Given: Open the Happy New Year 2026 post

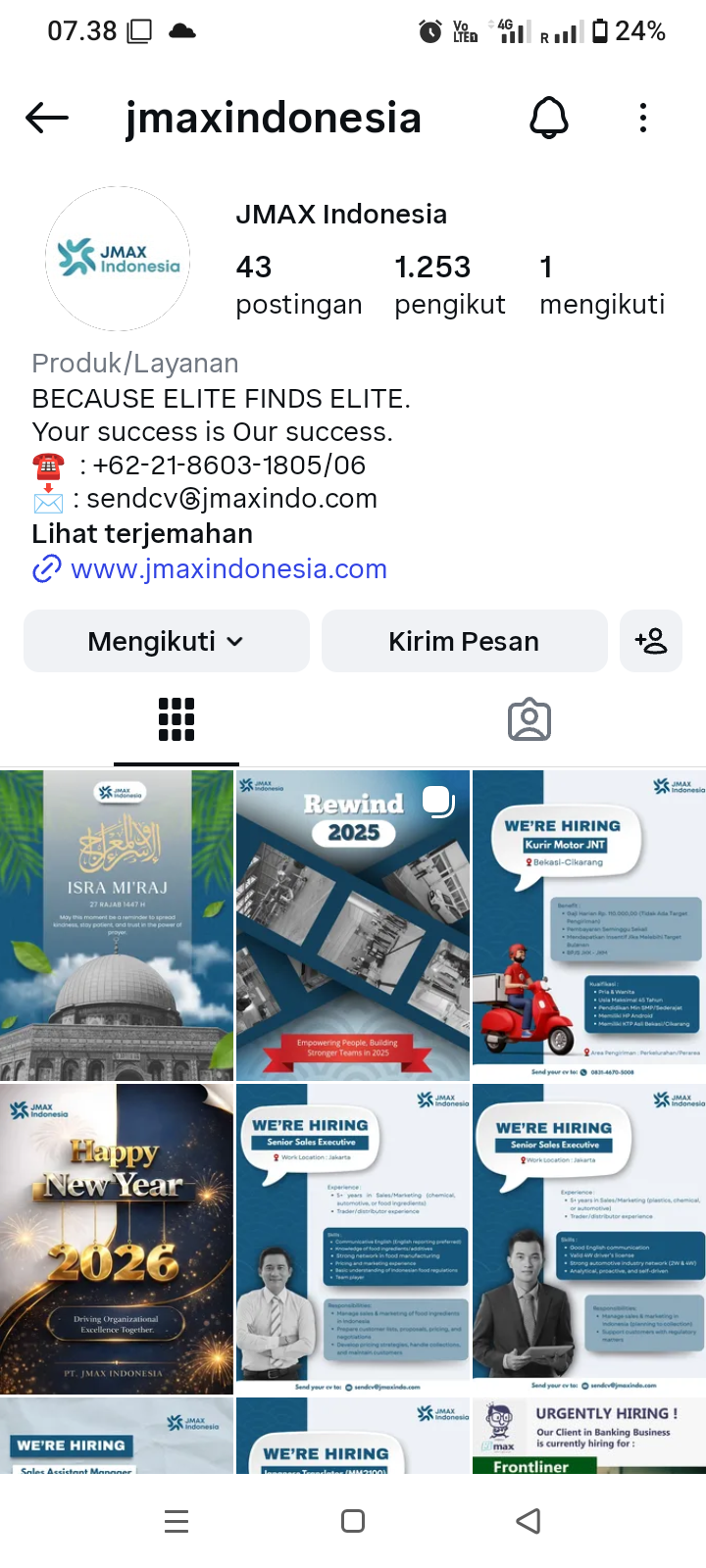Looking at the screenshot, I should click(x=117, y=1239).
